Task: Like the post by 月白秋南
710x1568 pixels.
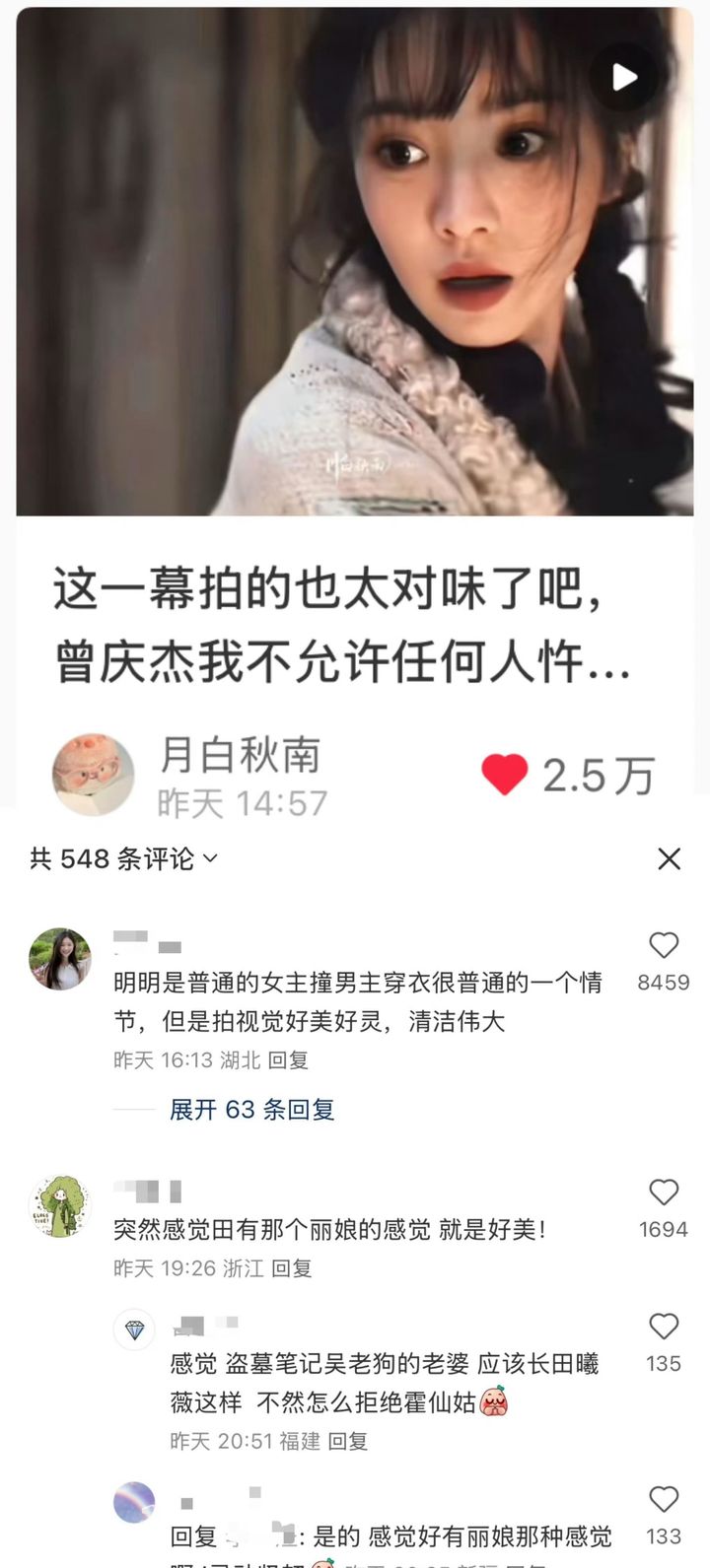Action: (504, 776)
